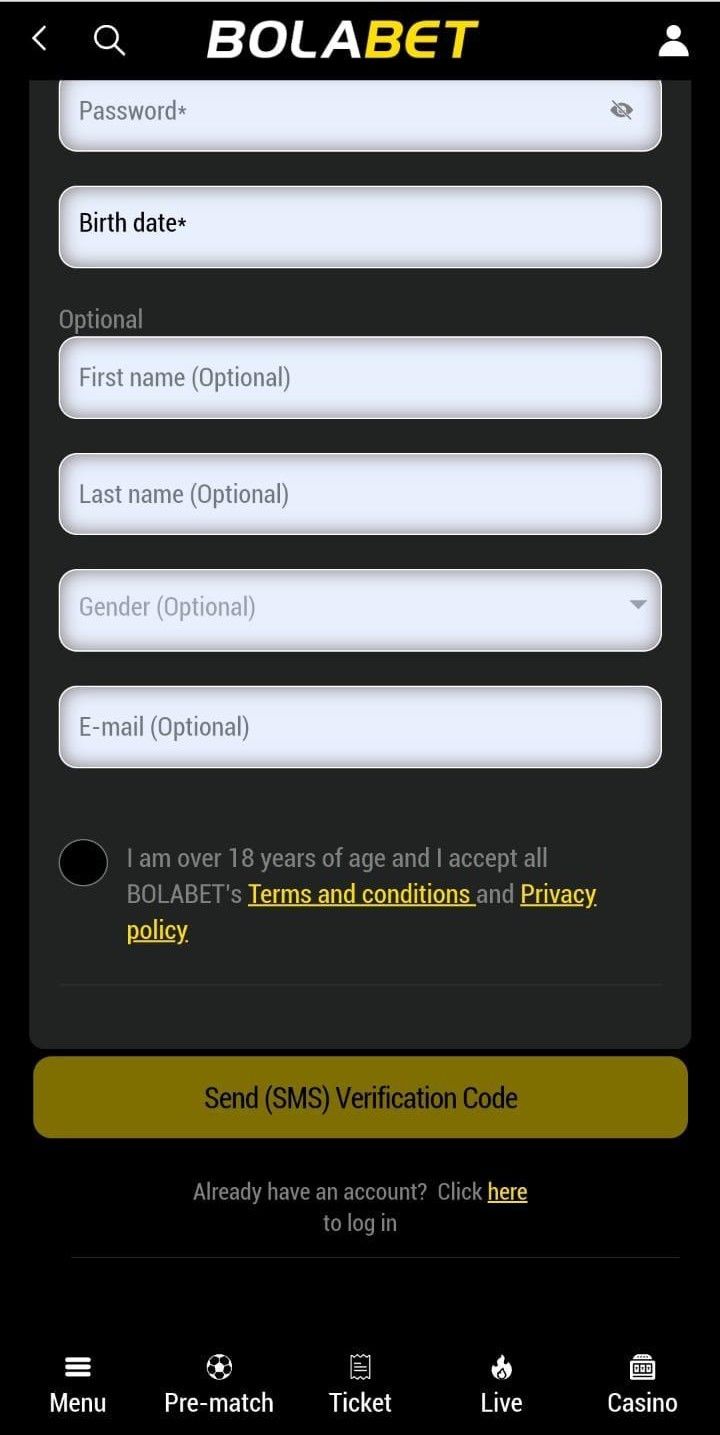The width and height of the screenshot is (720, 1435).
Task: Open the Terms and conditions link
Action: [x=360, y=894]
